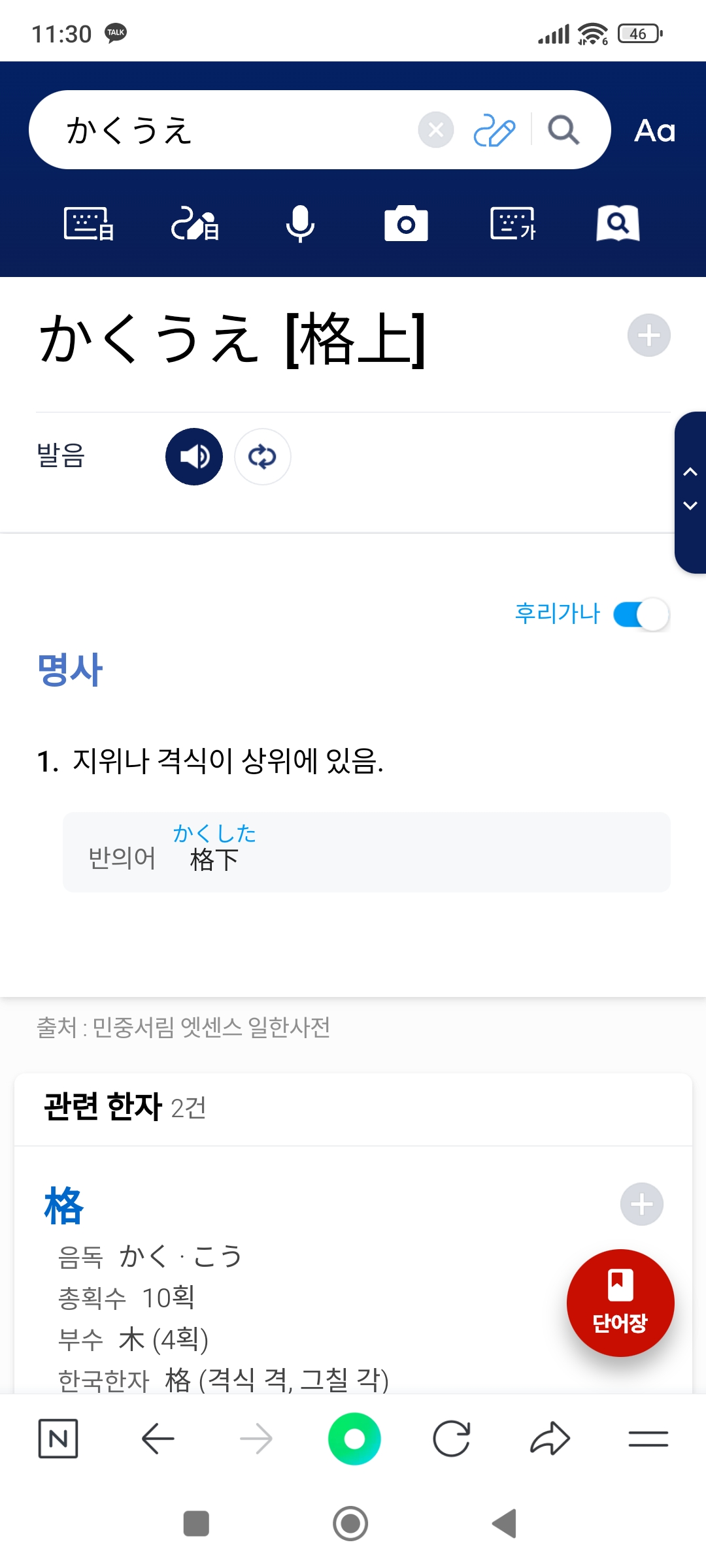Open the antonym 格下
The height and width of the screenshot is (1568, 706).
coord(214,860)
